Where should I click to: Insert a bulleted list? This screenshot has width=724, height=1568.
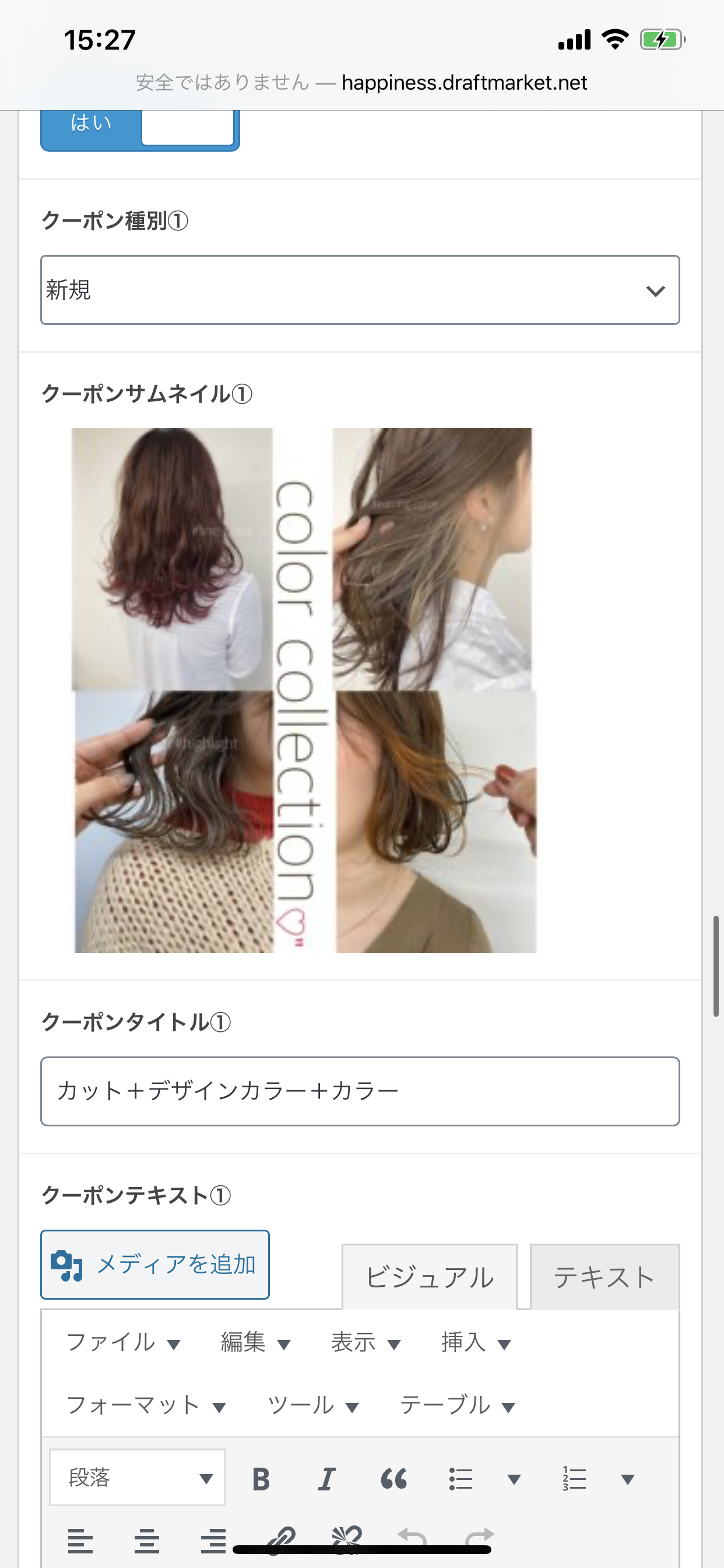pyautogui.click(x=461, y=1479)
